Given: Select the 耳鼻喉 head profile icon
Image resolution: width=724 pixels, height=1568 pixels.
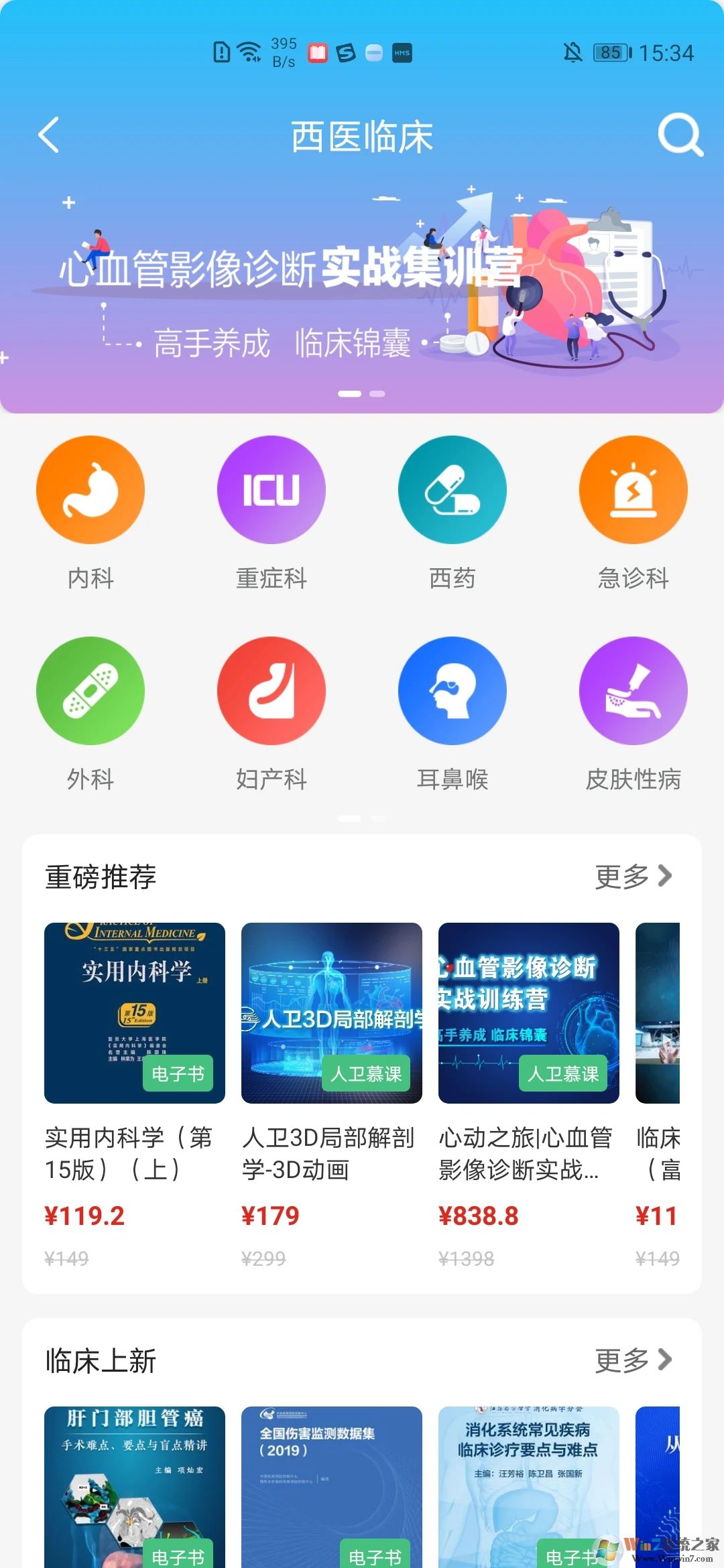Looking at the screenshot, I should [452, 691].
